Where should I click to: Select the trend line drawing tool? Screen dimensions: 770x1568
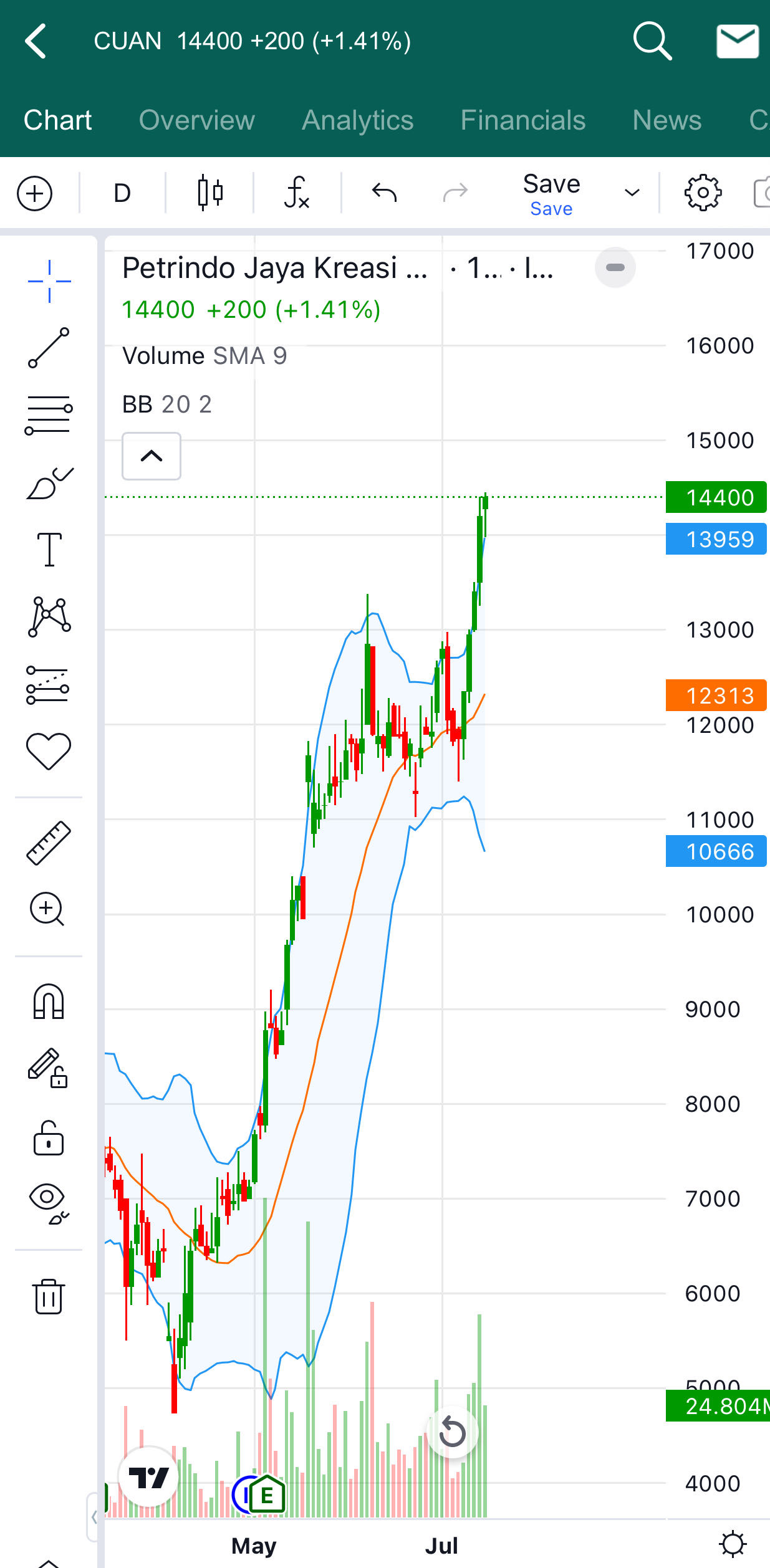pos(49,348)
